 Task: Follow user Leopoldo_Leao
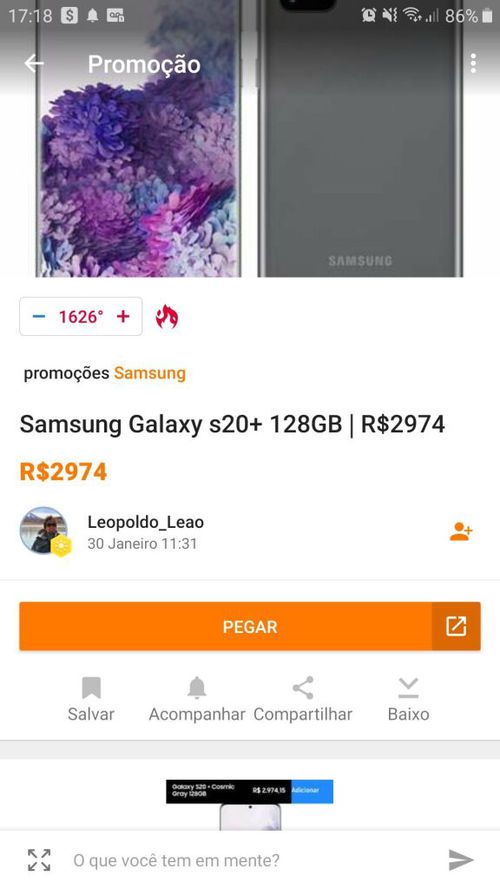point(461,531)
